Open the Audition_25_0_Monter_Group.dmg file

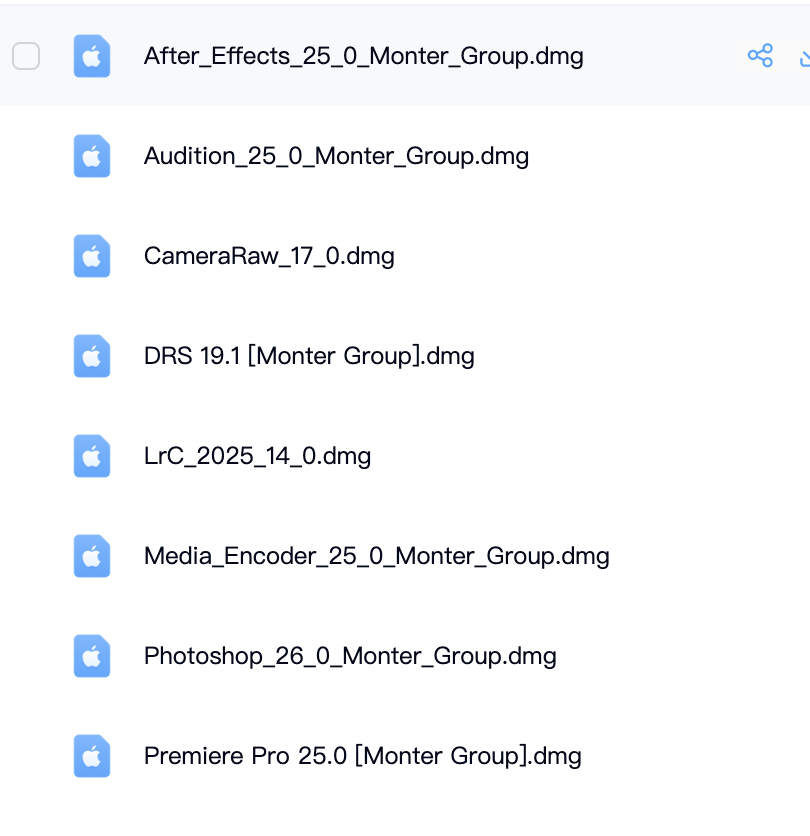coord(336,156)
